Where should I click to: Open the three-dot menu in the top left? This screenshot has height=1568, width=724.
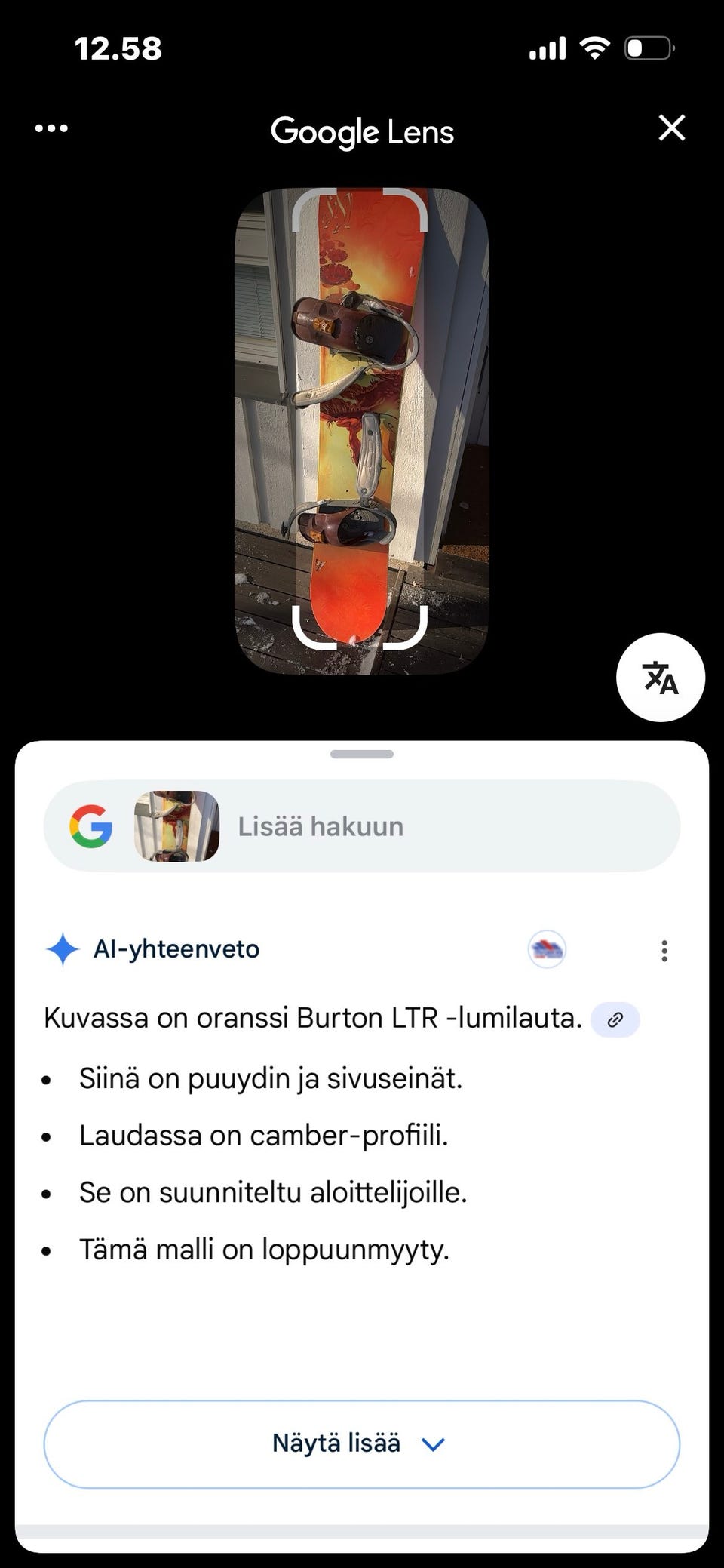(51, 128)
